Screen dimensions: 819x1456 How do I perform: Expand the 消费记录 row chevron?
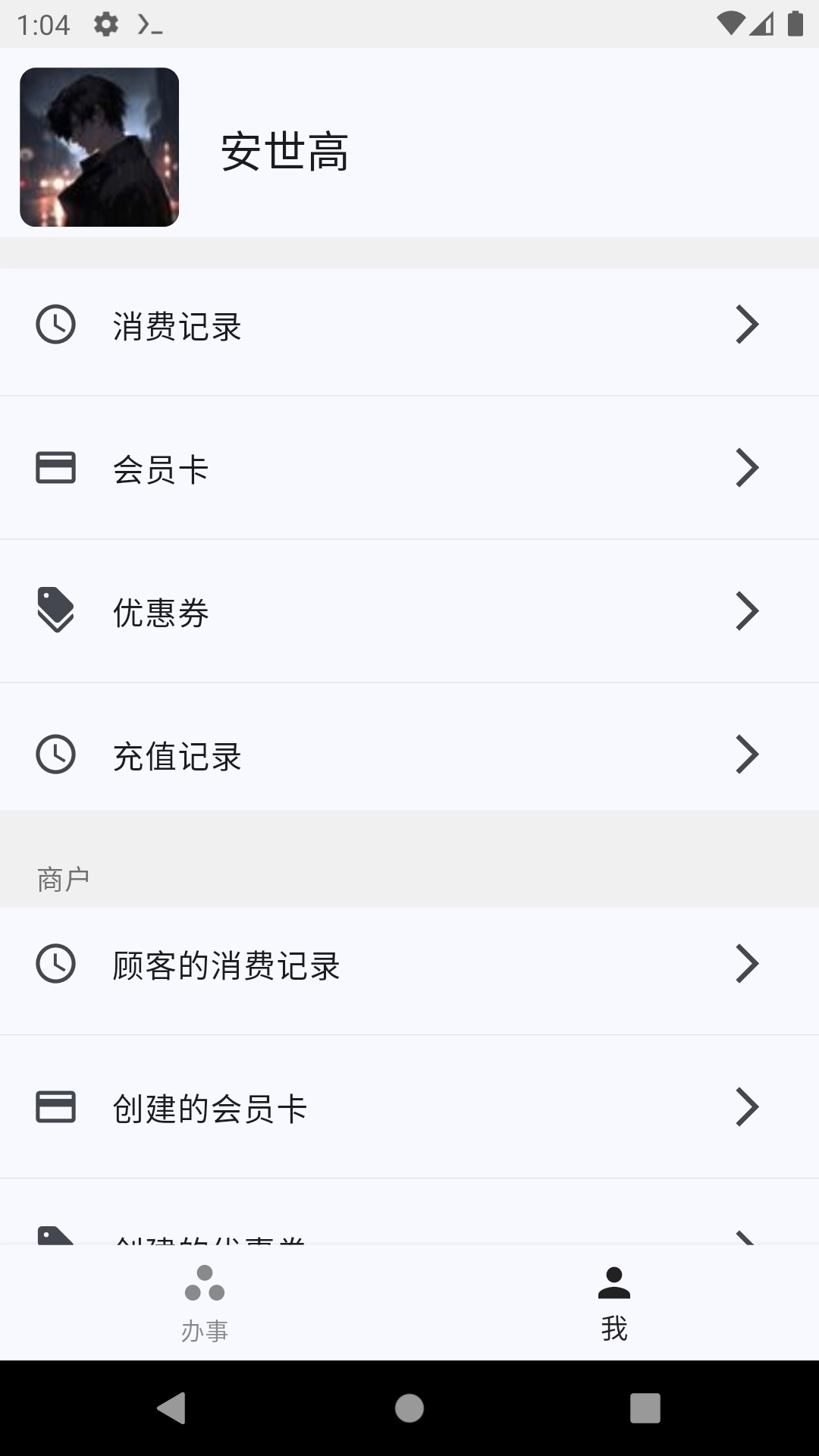[747, 325]
